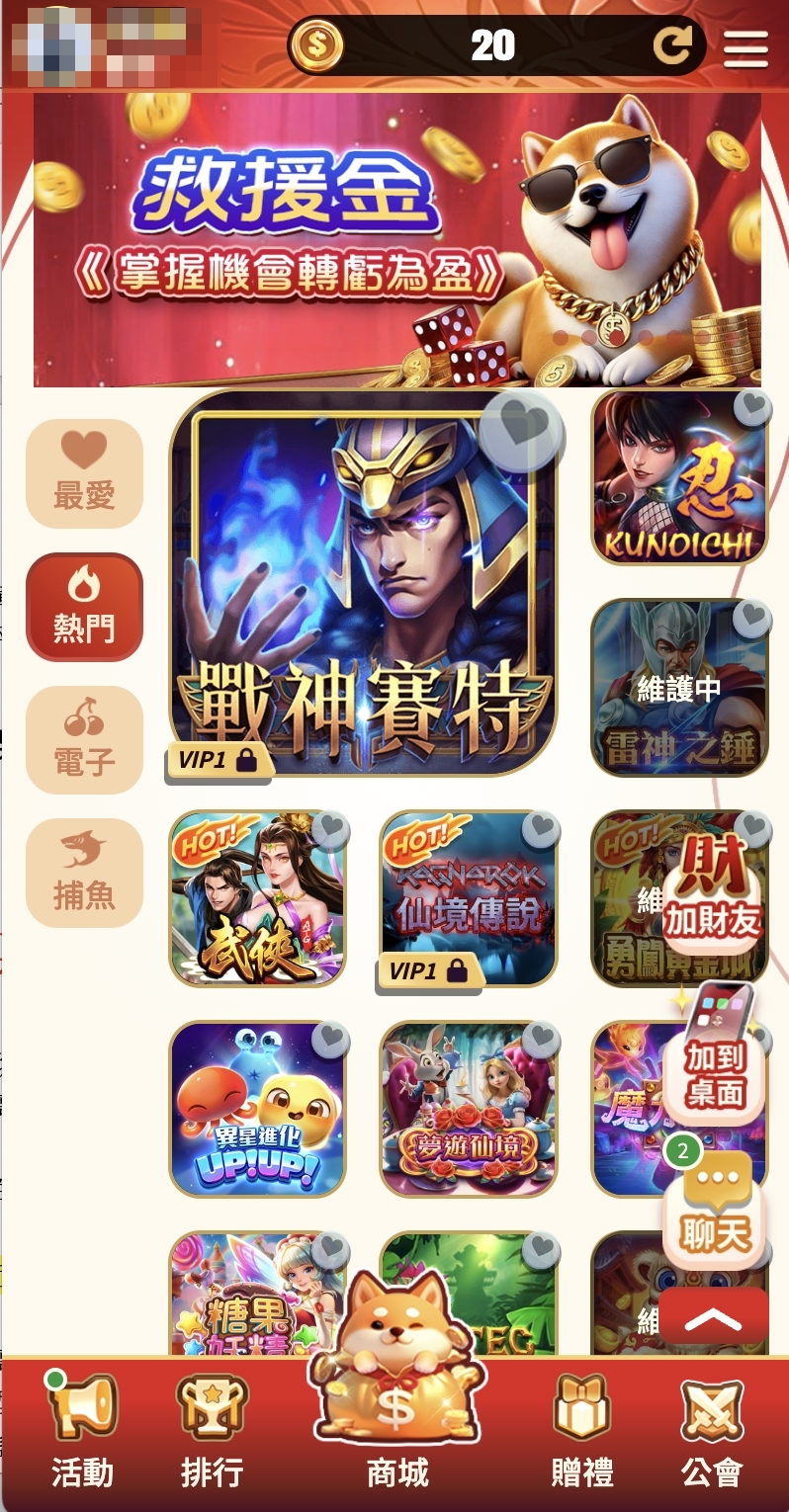Open the 夢遊仙境 game
This screenshot has width=789, height=1512.
(468, 1109)
